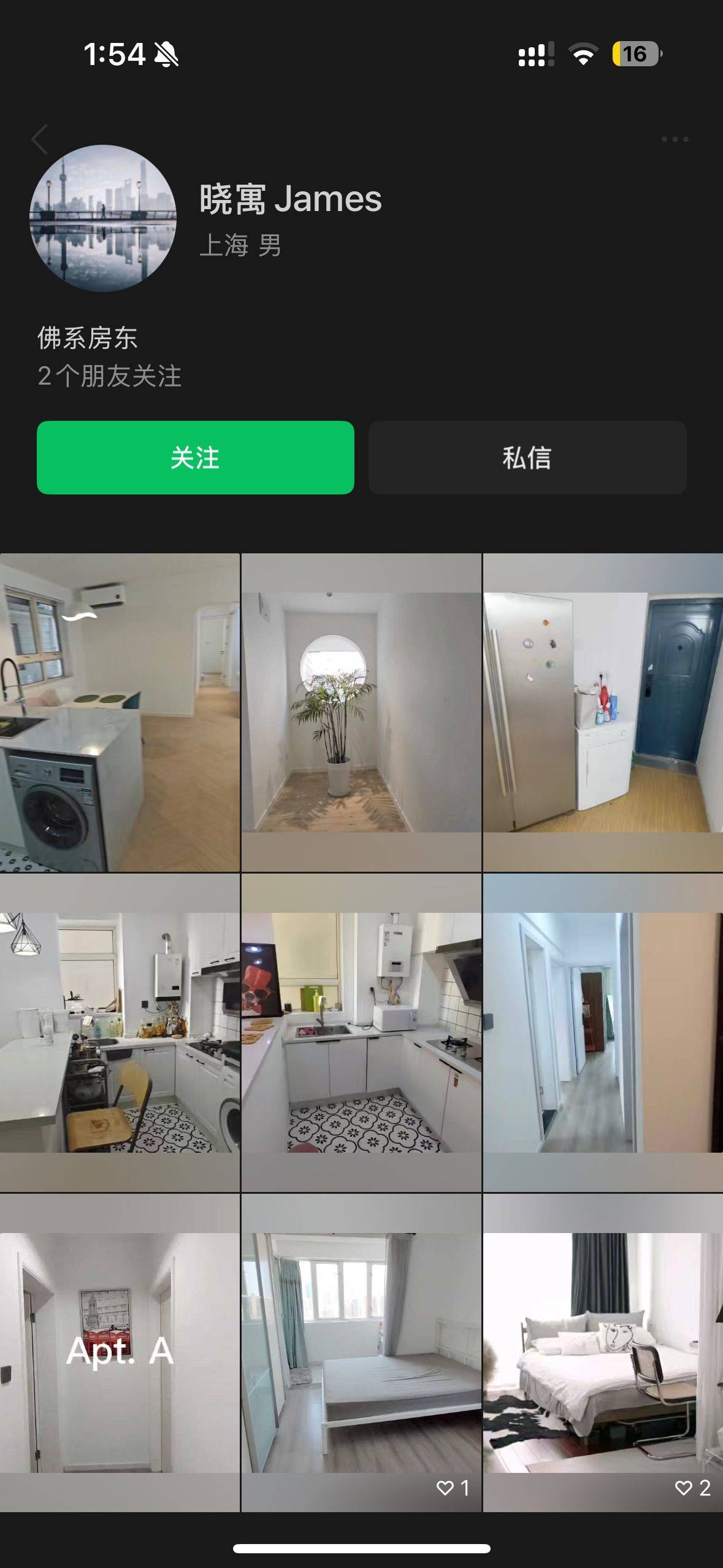Image resolution: width=723 pixels, height=1568 pixels.
Task: View the Shanghai skyline profile avatar
Action: pos(103,218)
